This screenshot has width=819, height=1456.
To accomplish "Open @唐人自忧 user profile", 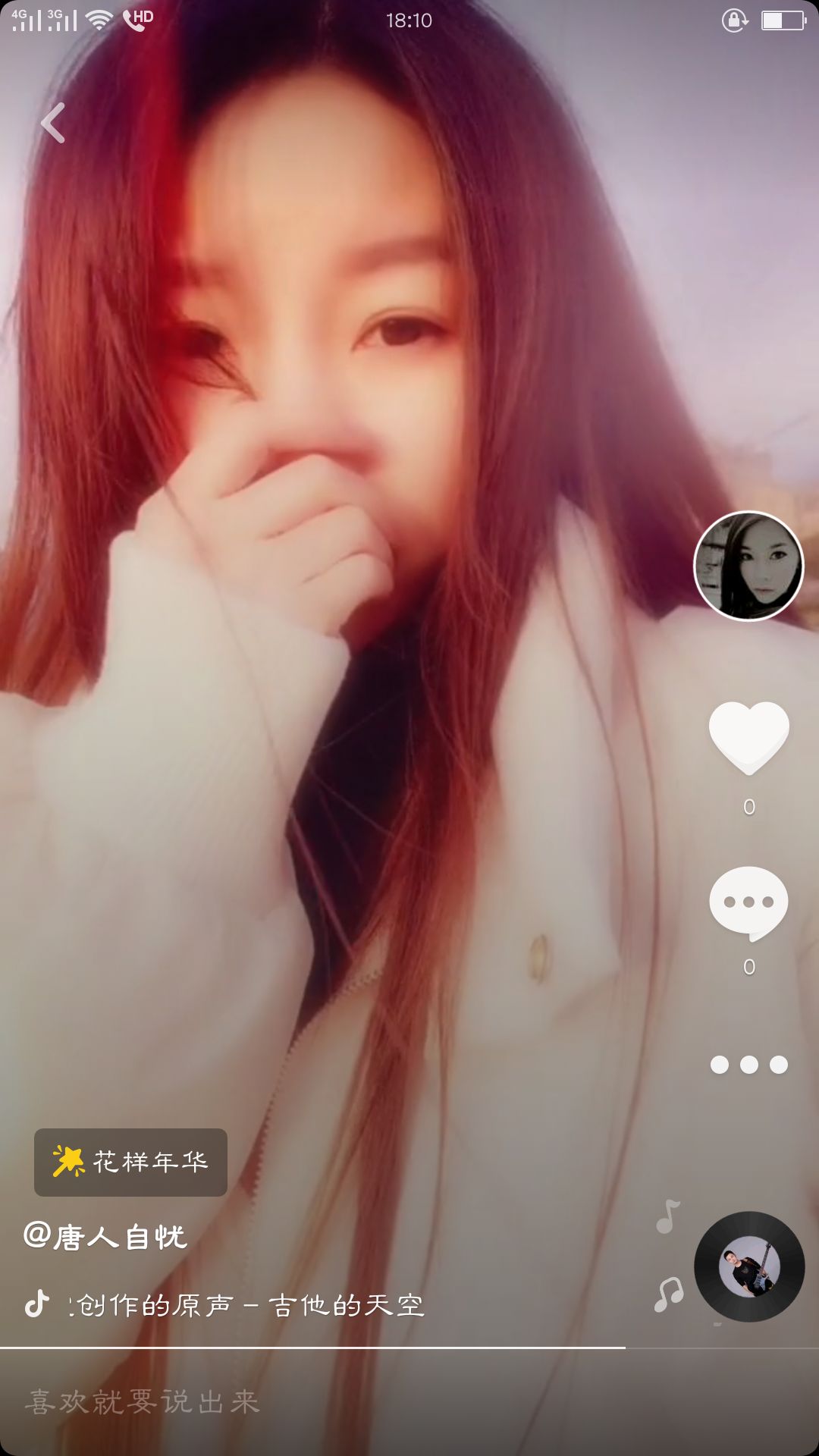I will pyautogui.click(x=106, y=1237).
